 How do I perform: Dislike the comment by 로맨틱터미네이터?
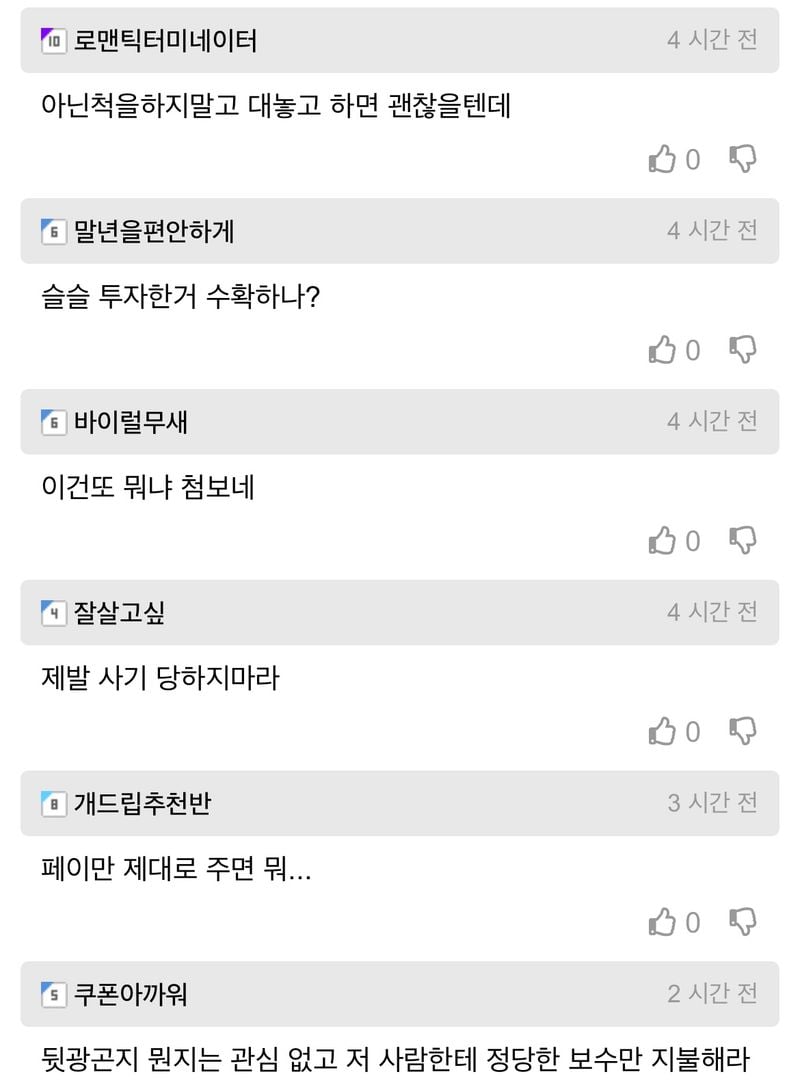coord(743,159)
